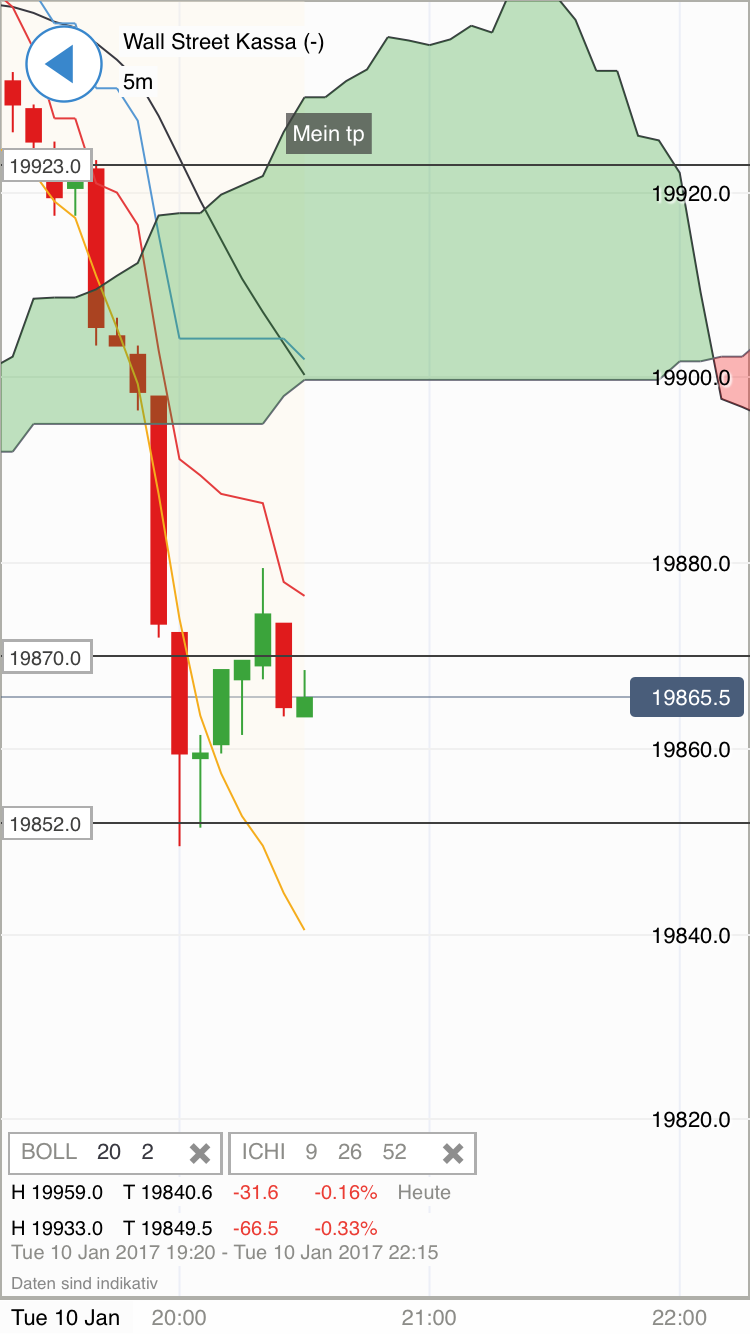Remove the ICHI indicator with its X
The image size is (750, 1334).
453,1152
